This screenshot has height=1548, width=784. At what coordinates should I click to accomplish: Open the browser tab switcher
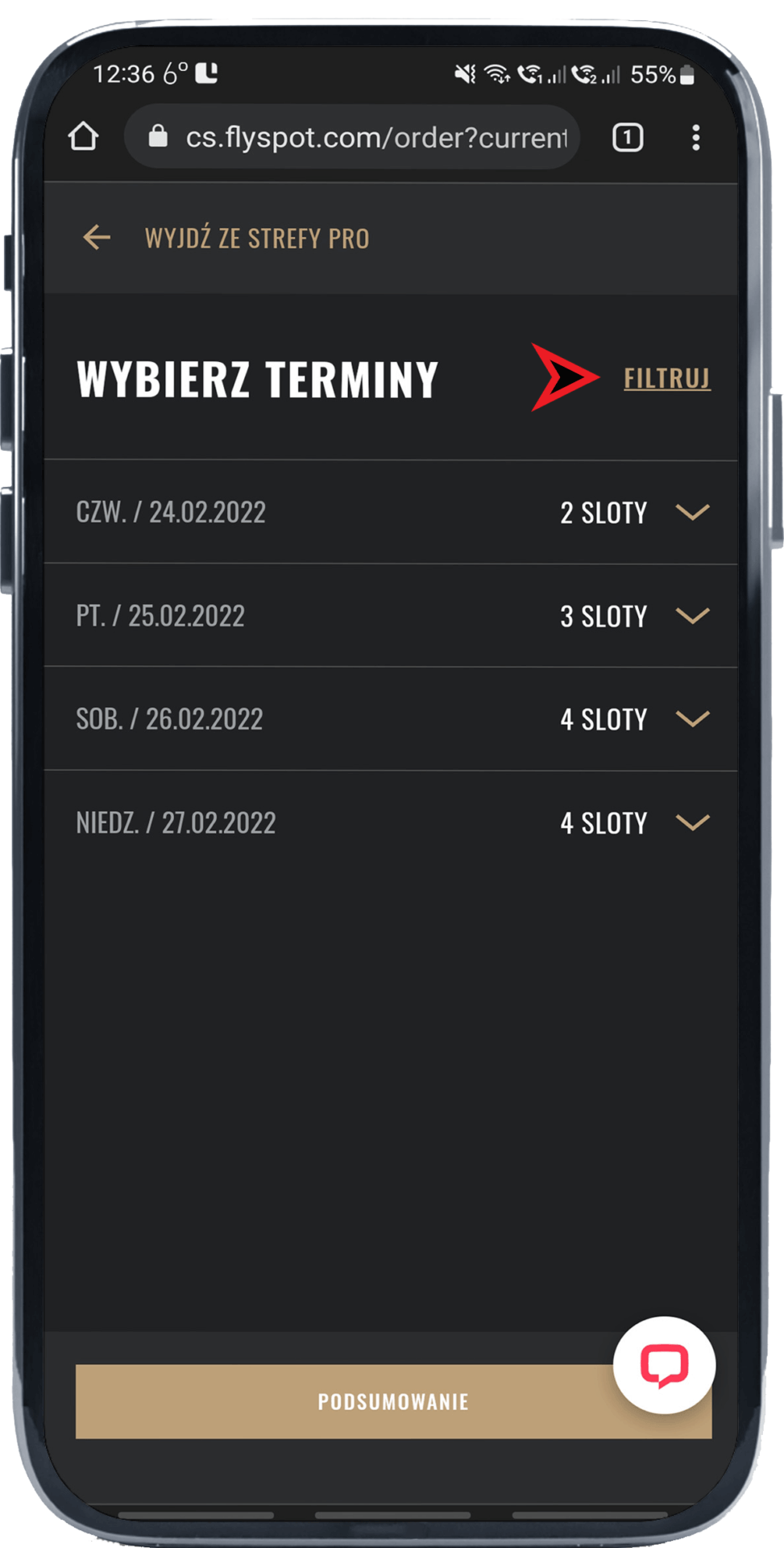tap(628, 137)
